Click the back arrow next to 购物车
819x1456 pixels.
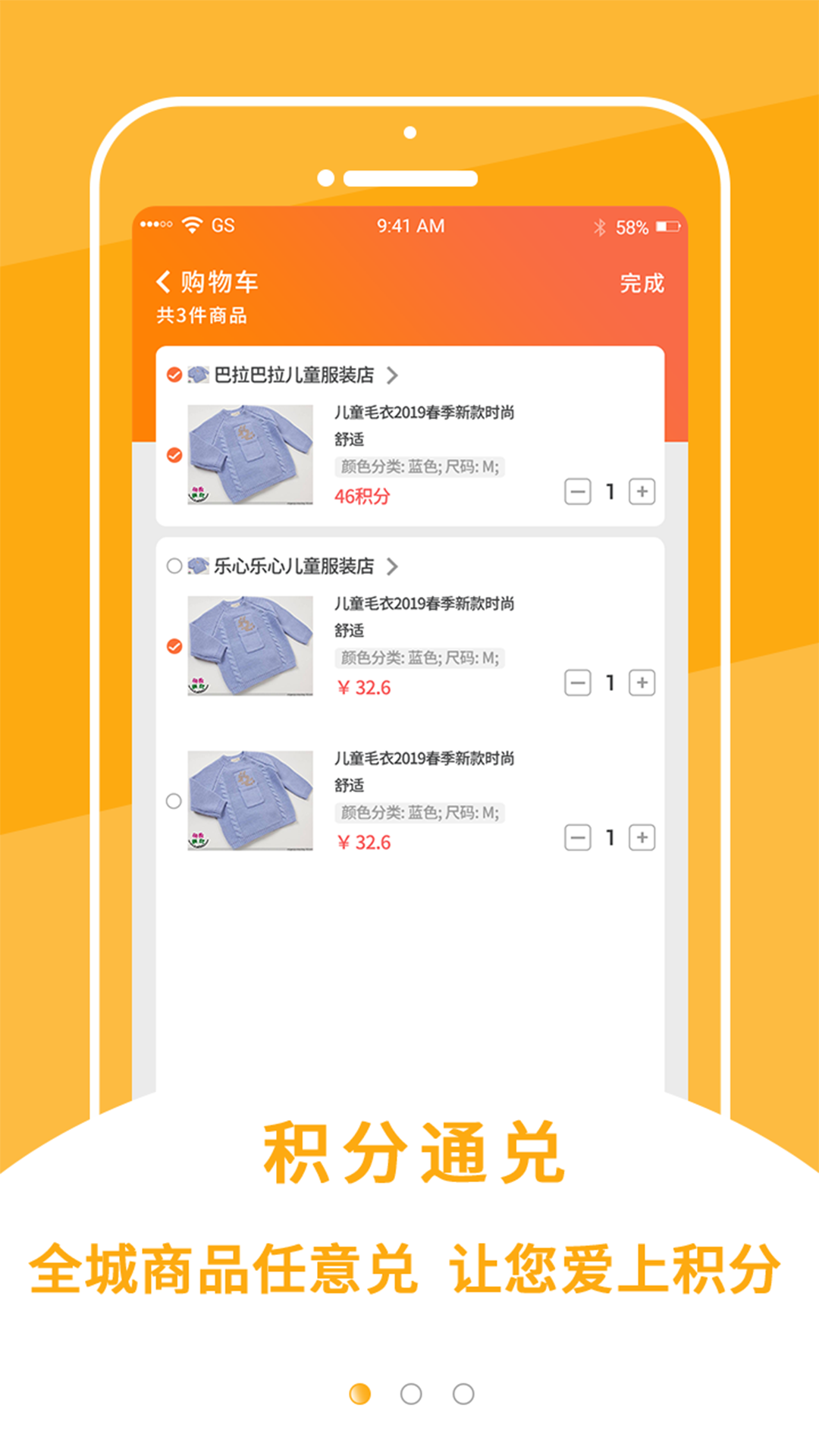(162, 282)
